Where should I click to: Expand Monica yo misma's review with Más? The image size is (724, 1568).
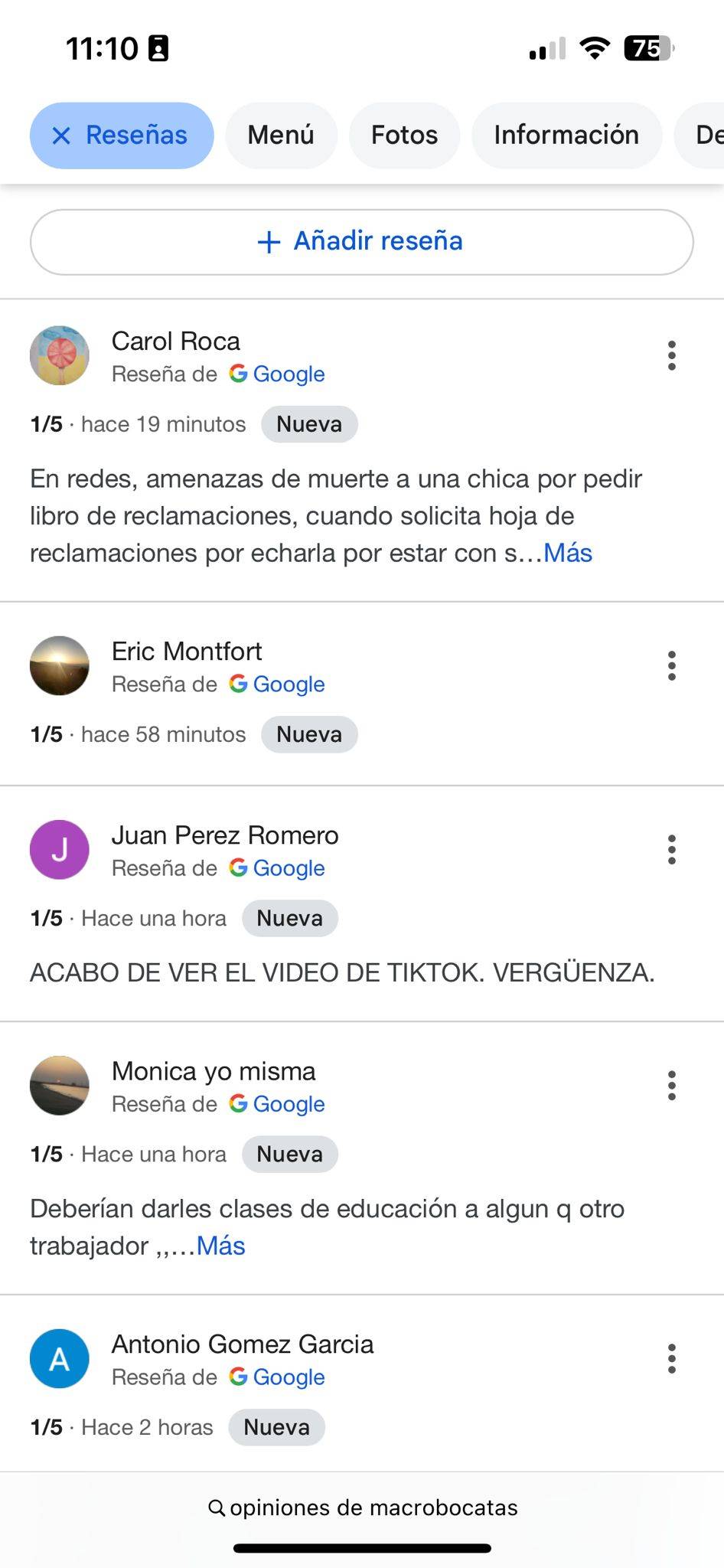point(221,1246)
